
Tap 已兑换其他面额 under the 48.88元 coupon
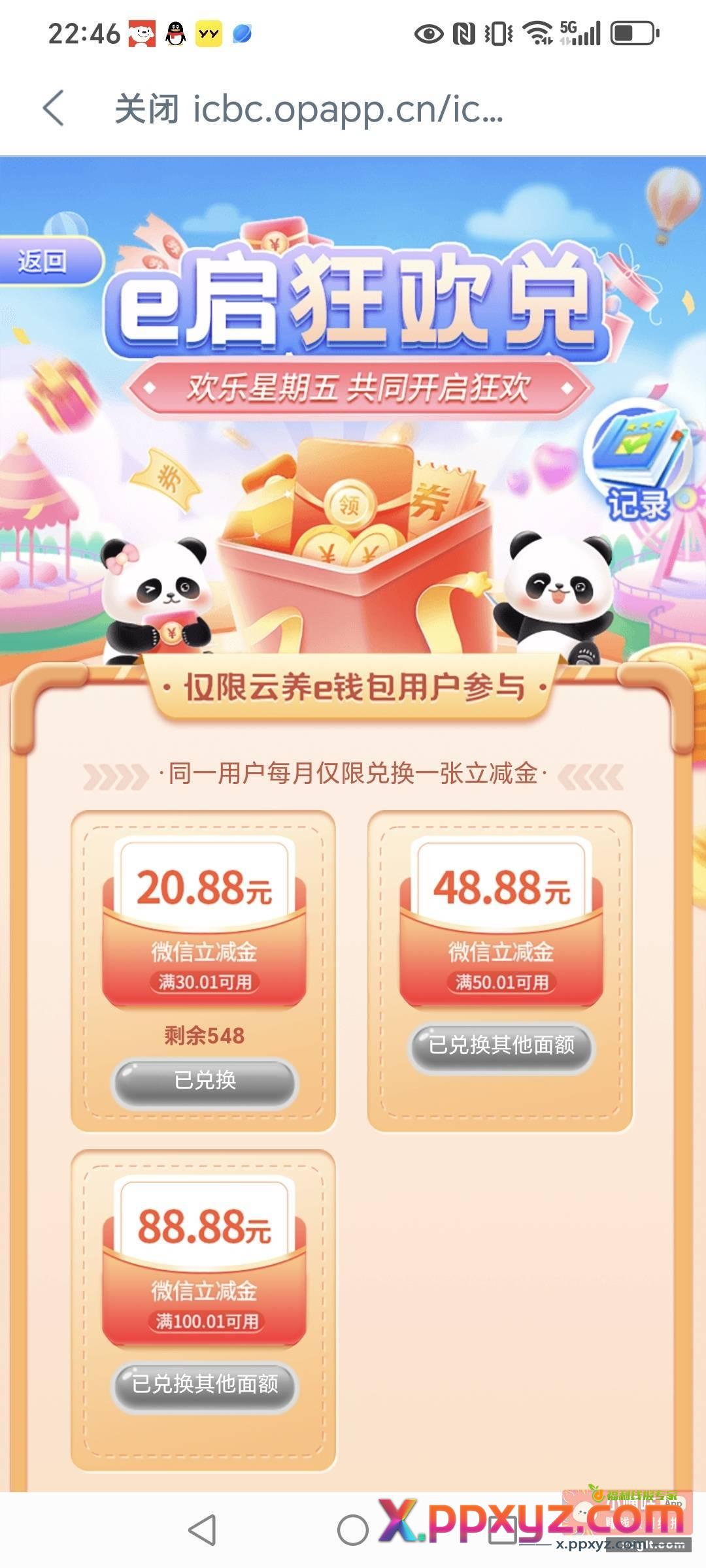(x=501, y=1045)
